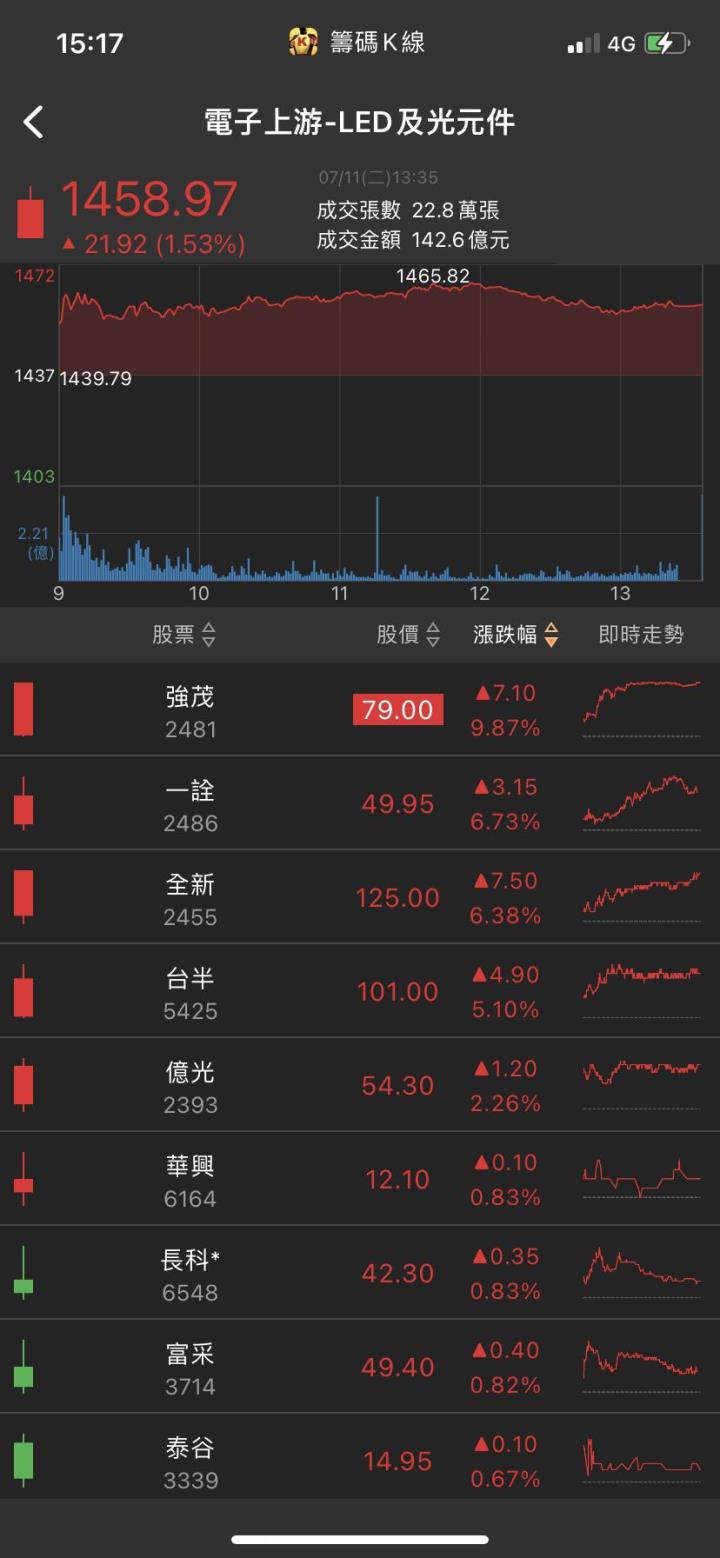
Task: Tap the highlighted 79.00 price of 強茂
Action: (398, 710)
